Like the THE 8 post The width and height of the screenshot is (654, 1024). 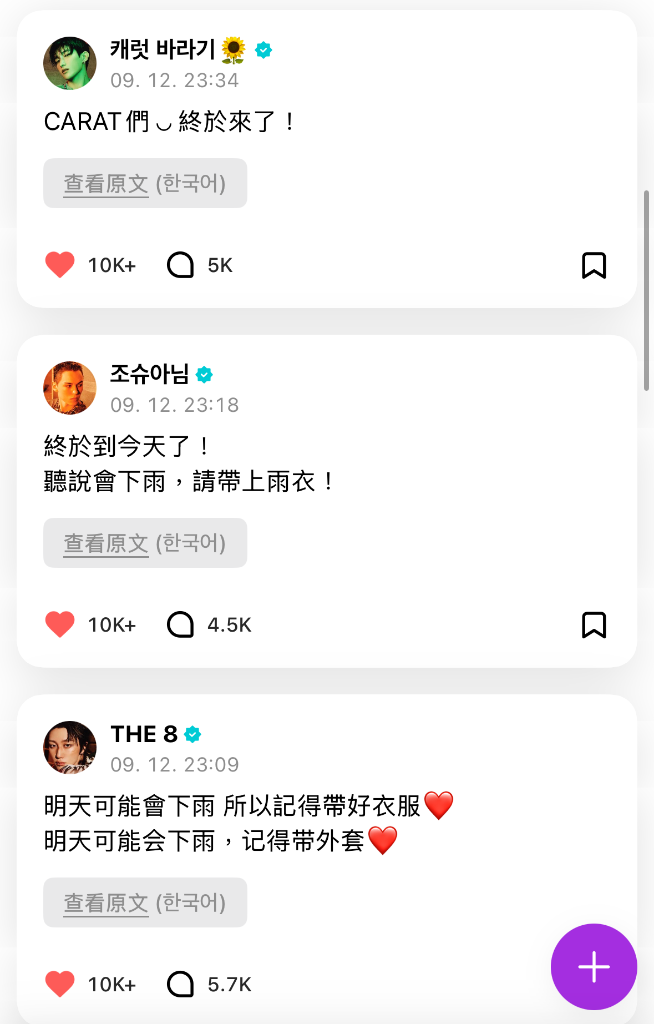pyautogui.click(x=60, y=984)
